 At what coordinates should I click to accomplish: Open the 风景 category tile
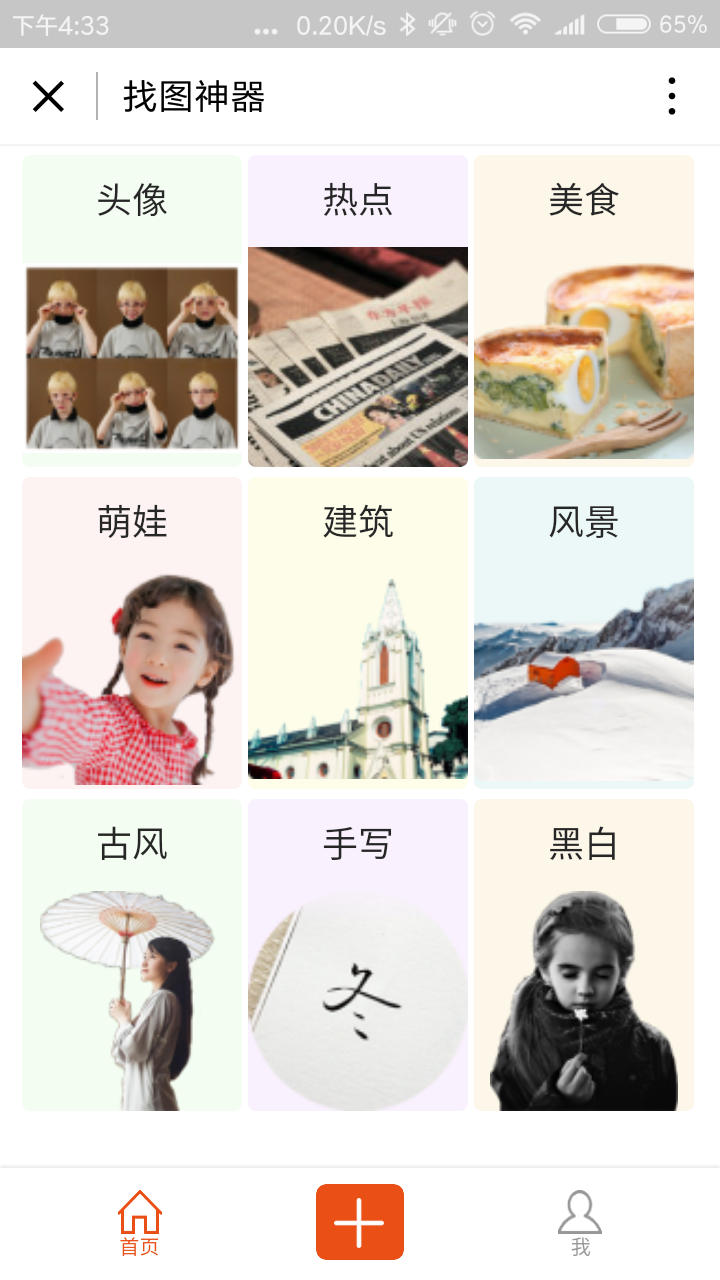[584, 633]
